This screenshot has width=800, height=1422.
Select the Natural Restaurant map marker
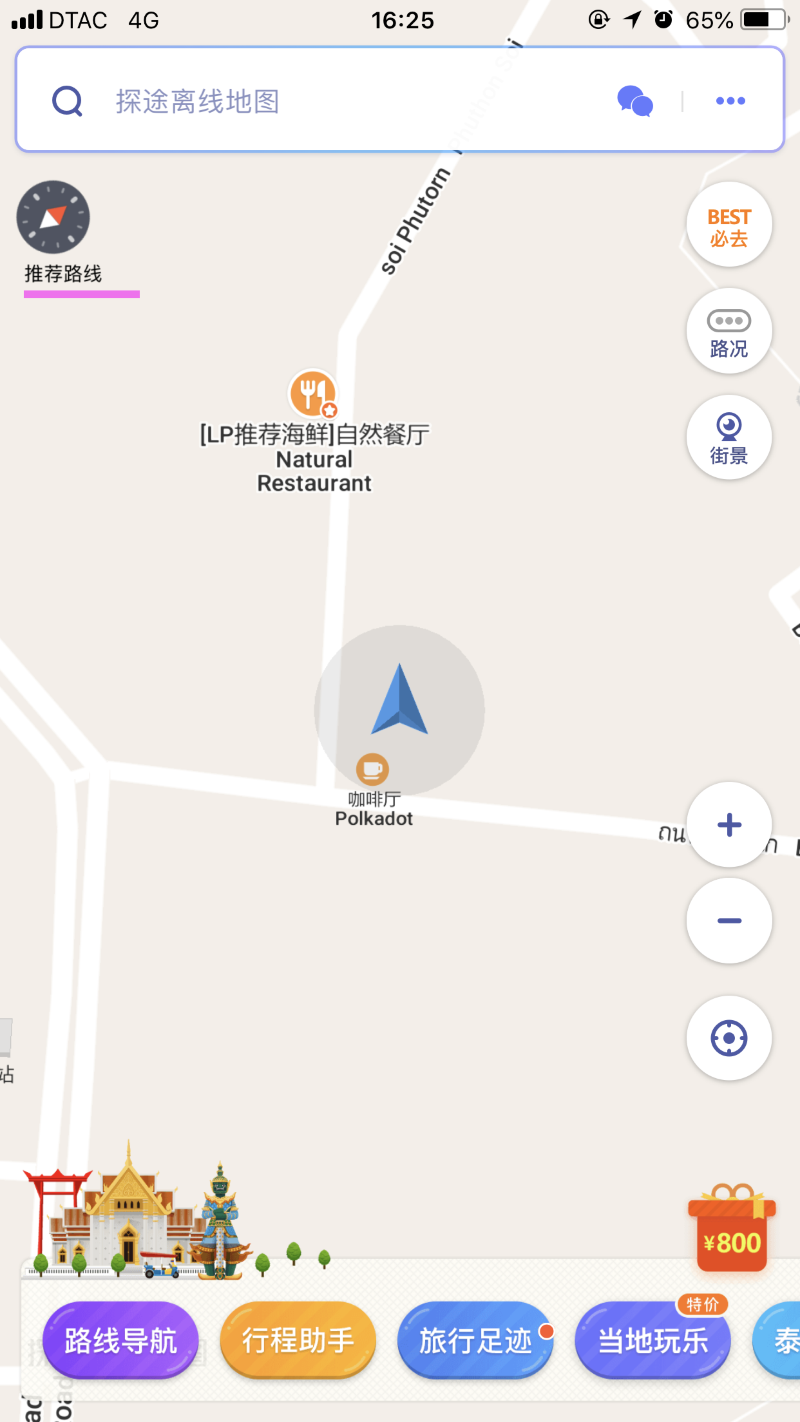click(313, 394)
